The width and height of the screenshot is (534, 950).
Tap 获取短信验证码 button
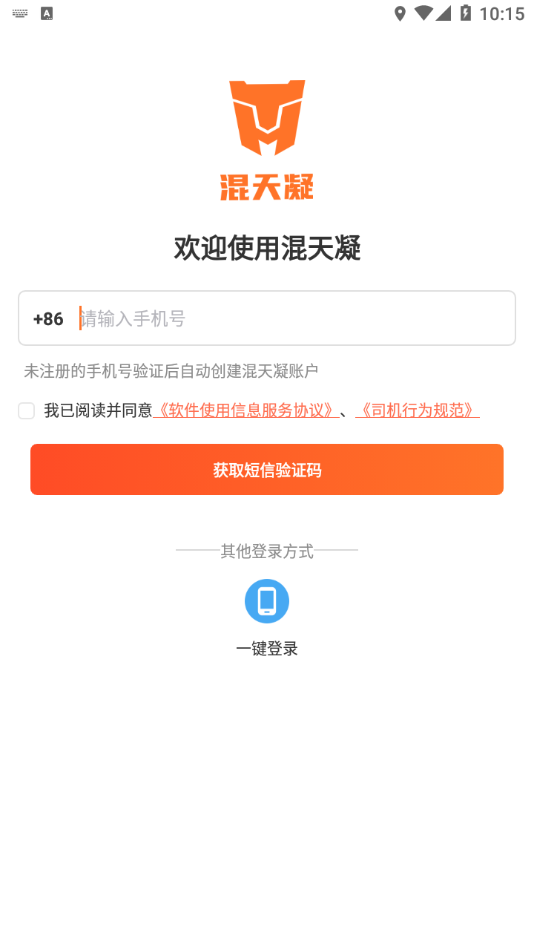pyautogui.click(x=267, y=470)
